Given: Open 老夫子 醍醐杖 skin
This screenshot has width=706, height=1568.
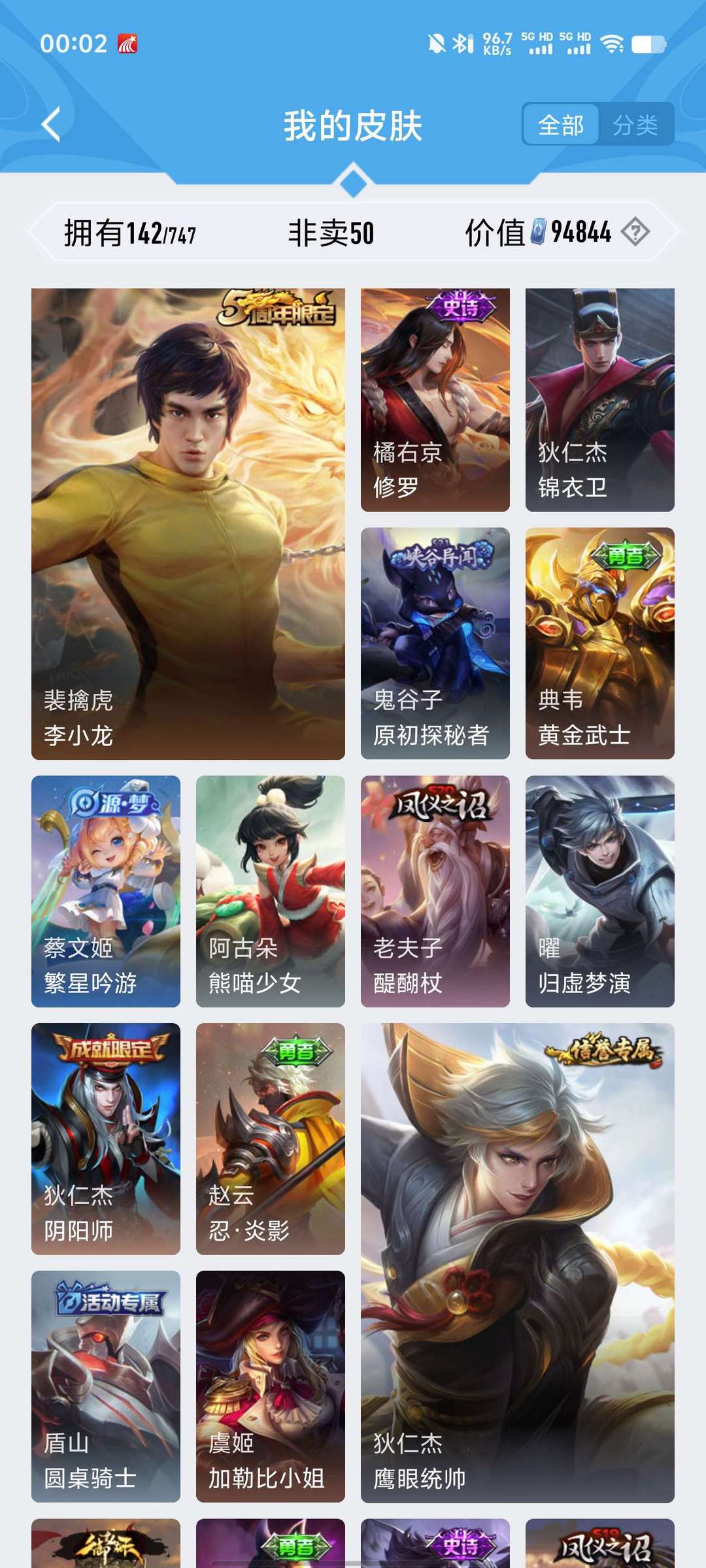Looking at the screenshot, I should point(435,891).
